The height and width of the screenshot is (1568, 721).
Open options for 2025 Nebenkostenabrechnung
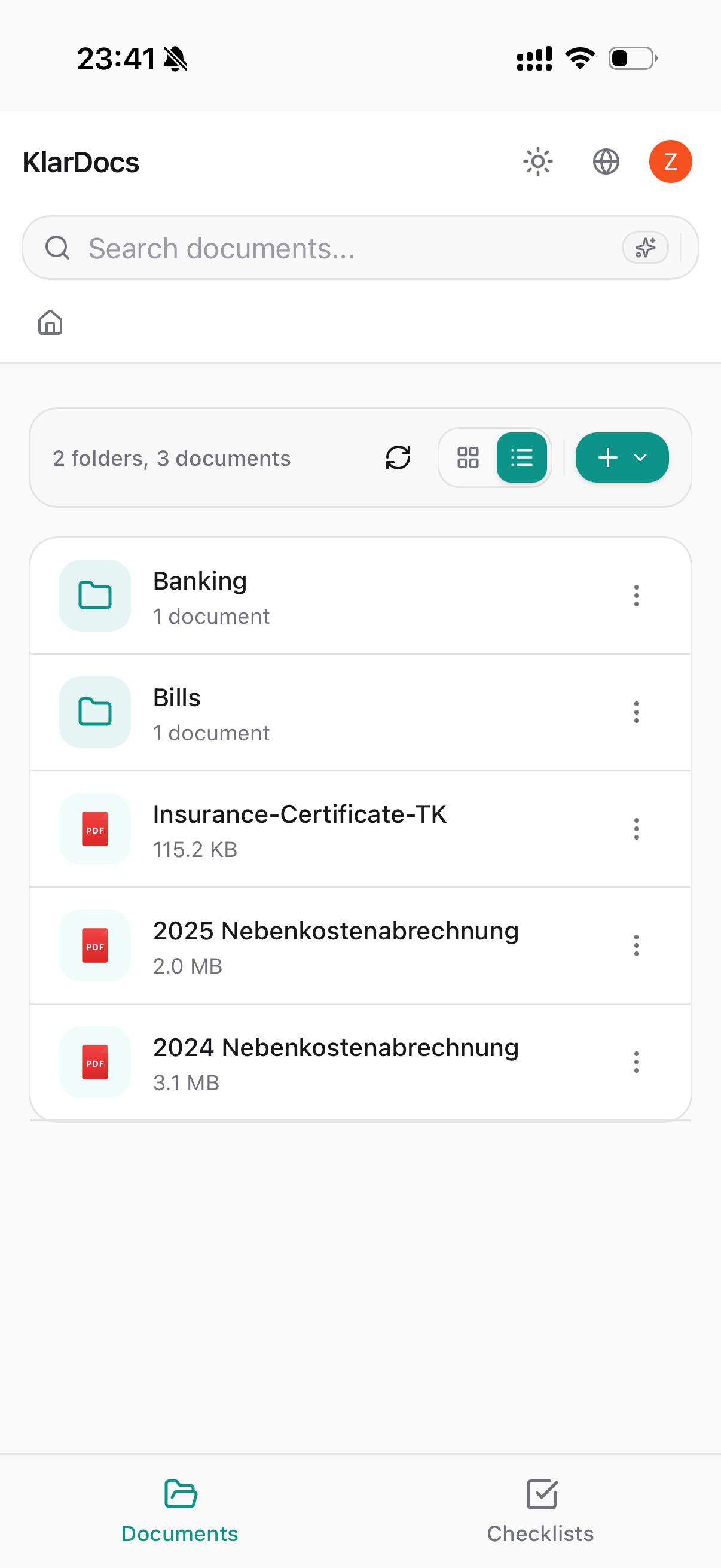point(636,945)
